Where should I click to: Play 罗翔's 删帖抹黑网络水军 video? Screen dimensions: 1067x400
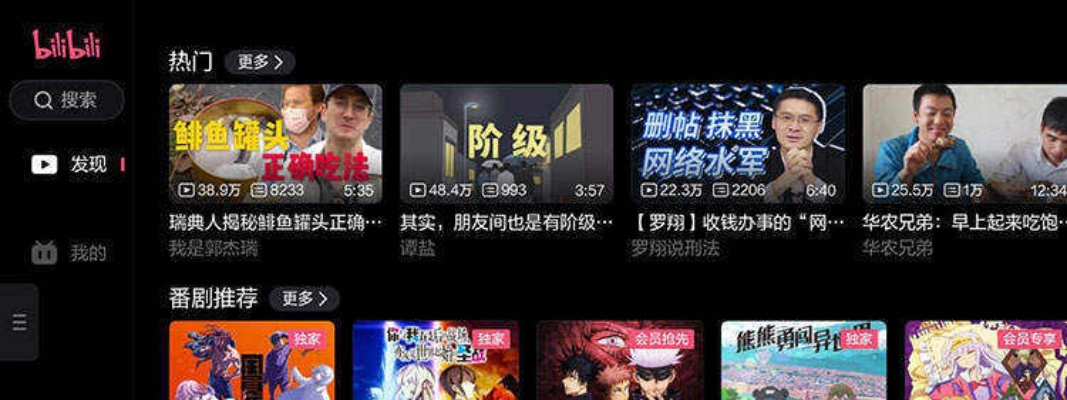737,144
